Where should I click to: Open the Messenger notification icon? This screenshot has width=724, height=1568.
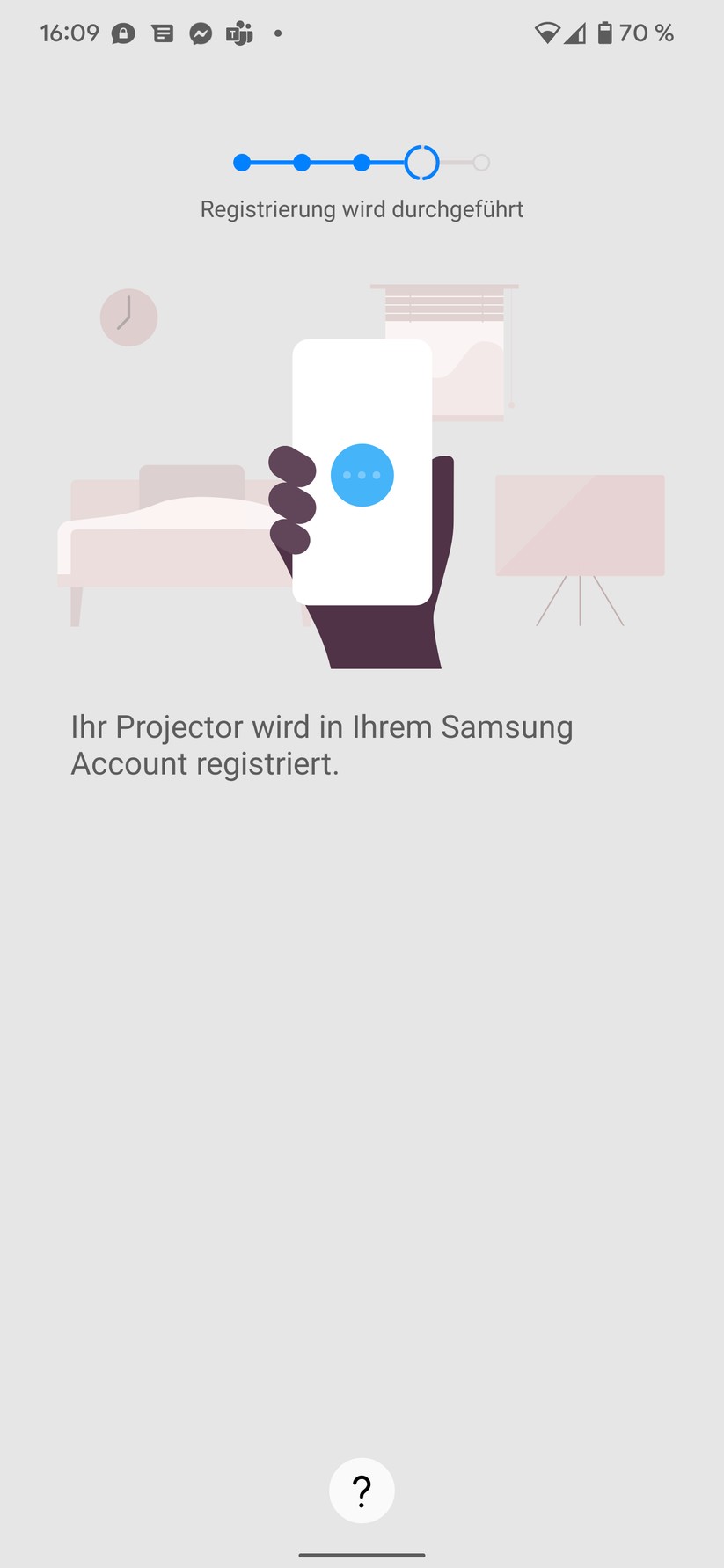[201, 33]
